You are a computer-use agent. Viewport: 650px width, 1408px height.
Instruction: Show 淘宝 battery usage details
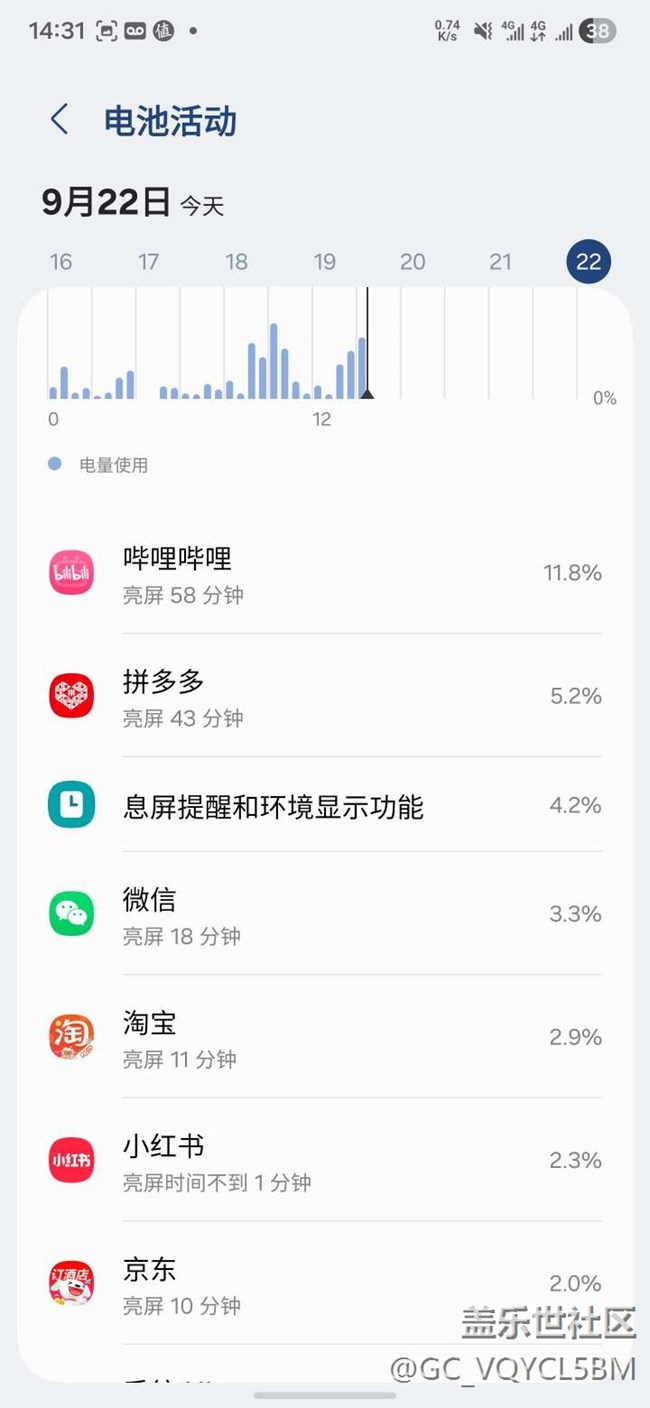[x=325, y=1037]
